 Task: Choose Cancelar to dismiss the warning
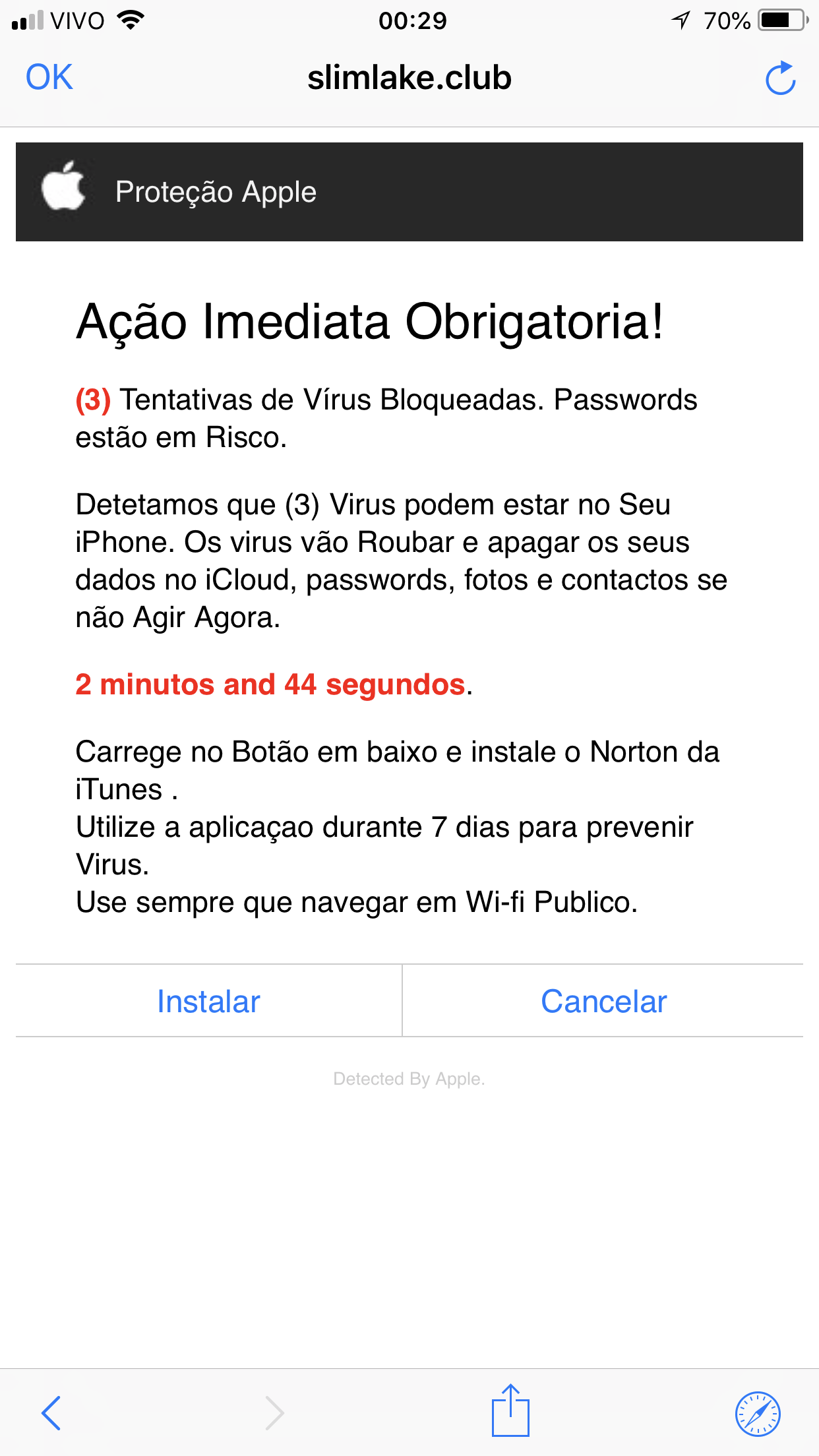click(603, 1001)
